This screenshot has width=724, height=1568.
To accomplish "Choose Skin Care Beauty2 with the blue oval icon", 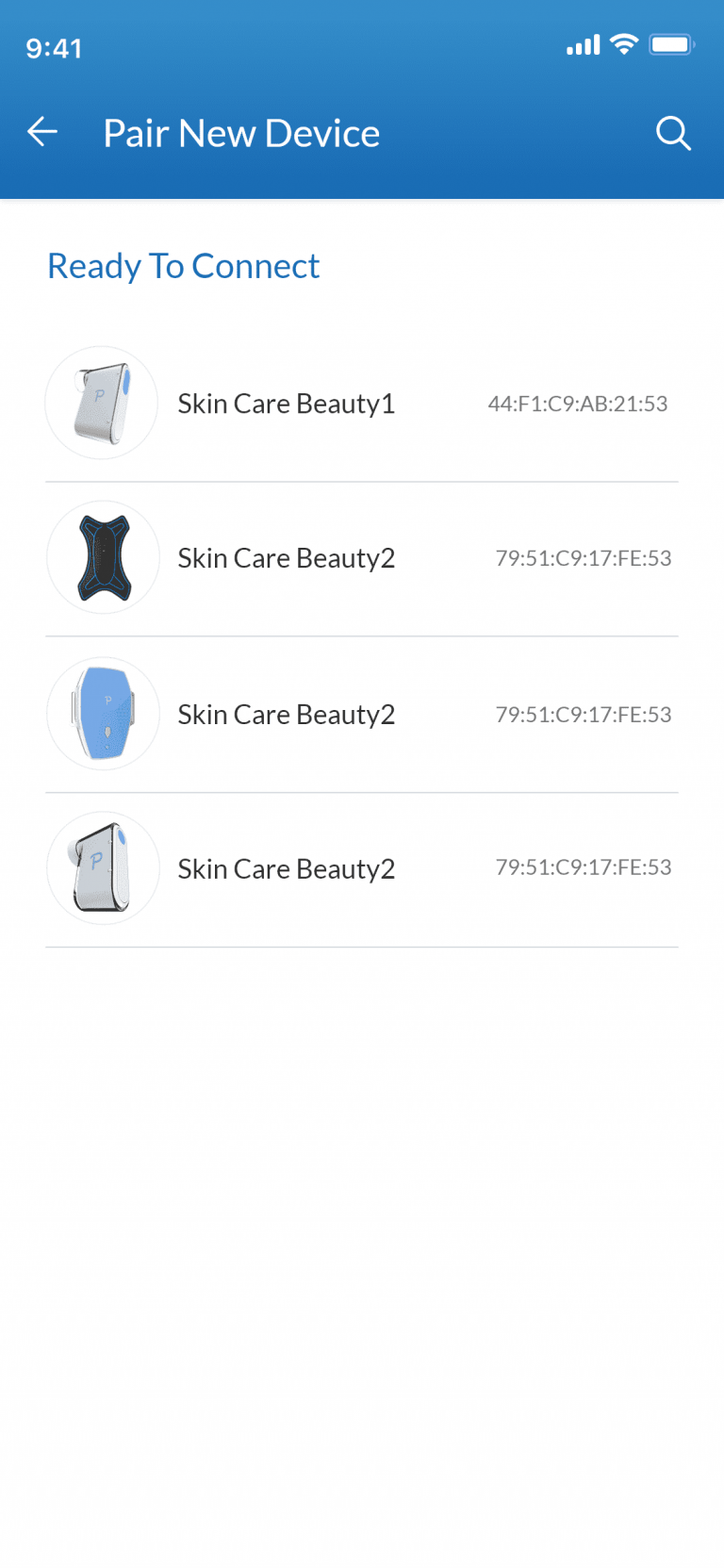I will pos(362,715).
